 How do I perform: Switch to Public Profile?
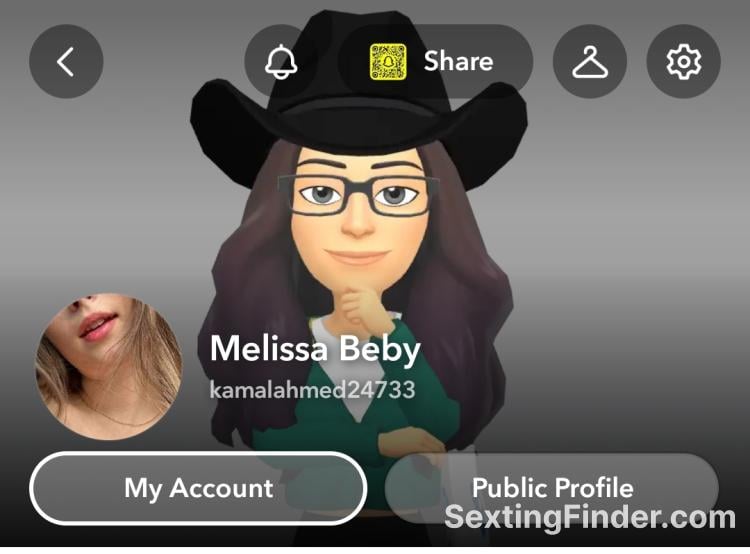(552, 488)
